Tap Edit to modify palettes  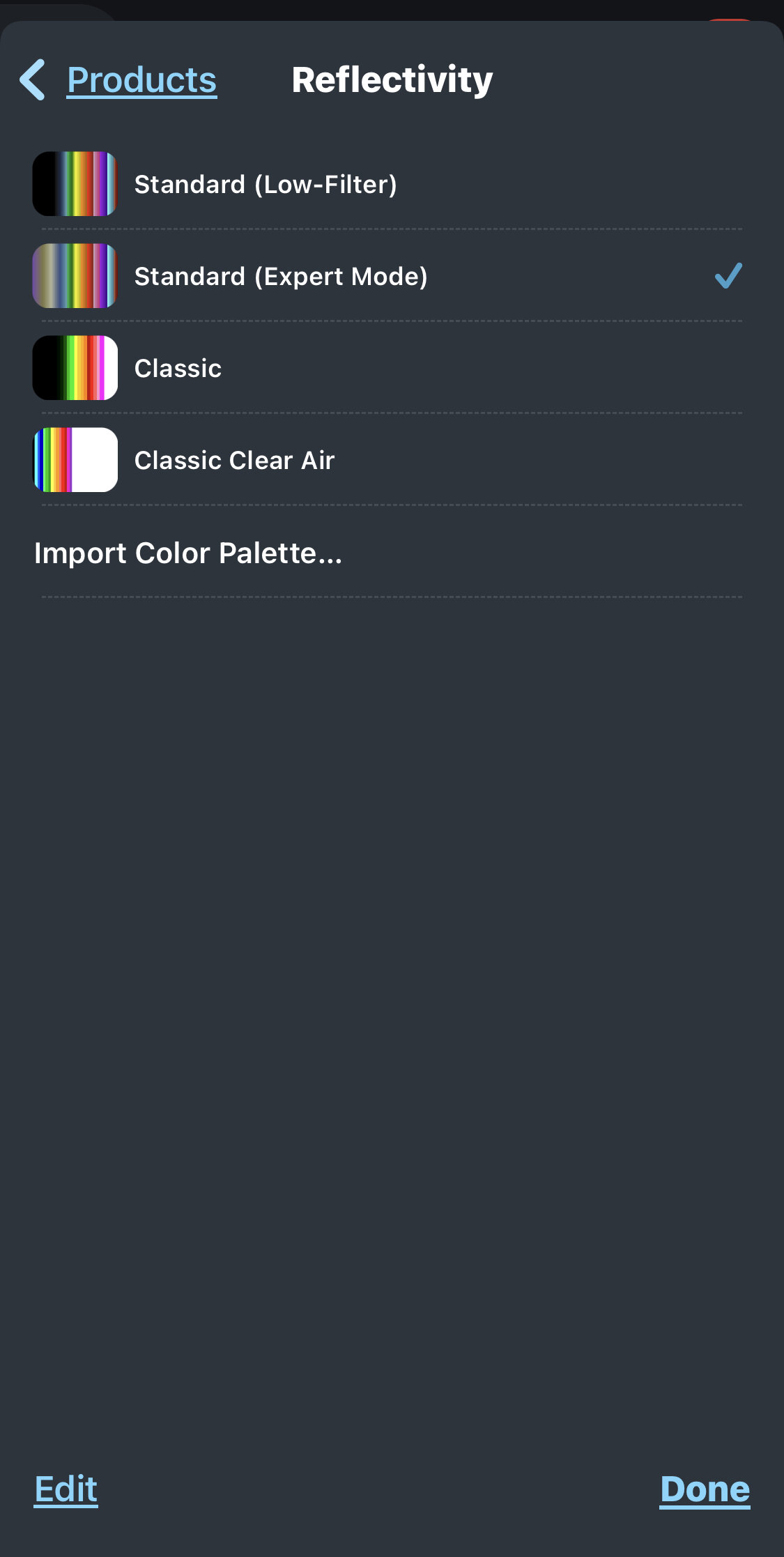click(x=66, y=1489)
